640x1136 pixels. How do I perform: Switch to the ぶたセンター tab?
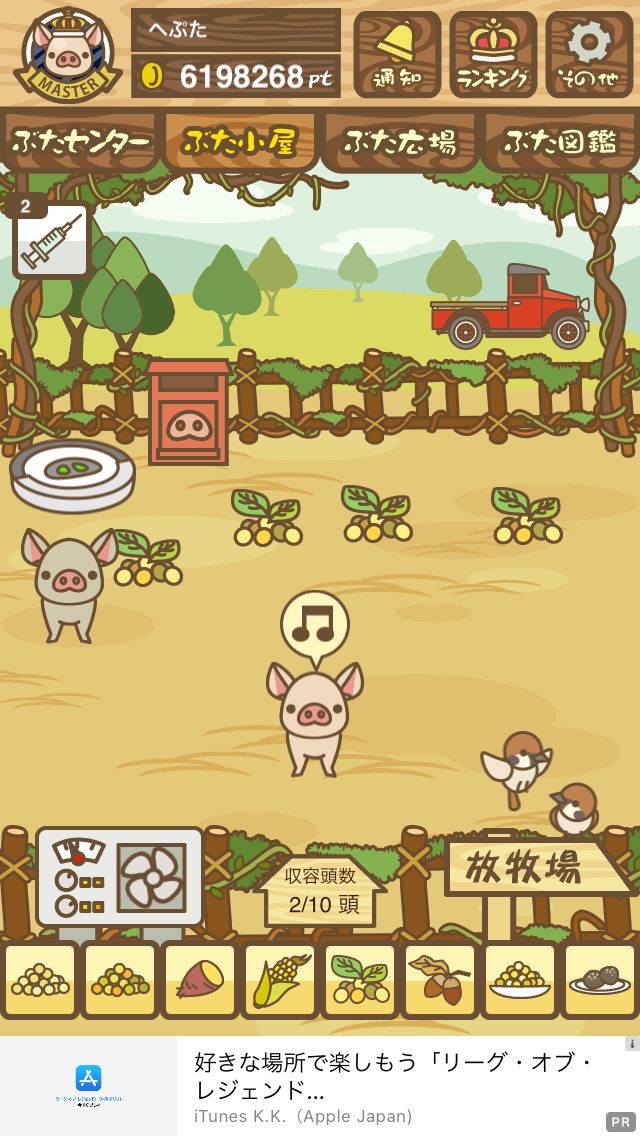point(80,141)
